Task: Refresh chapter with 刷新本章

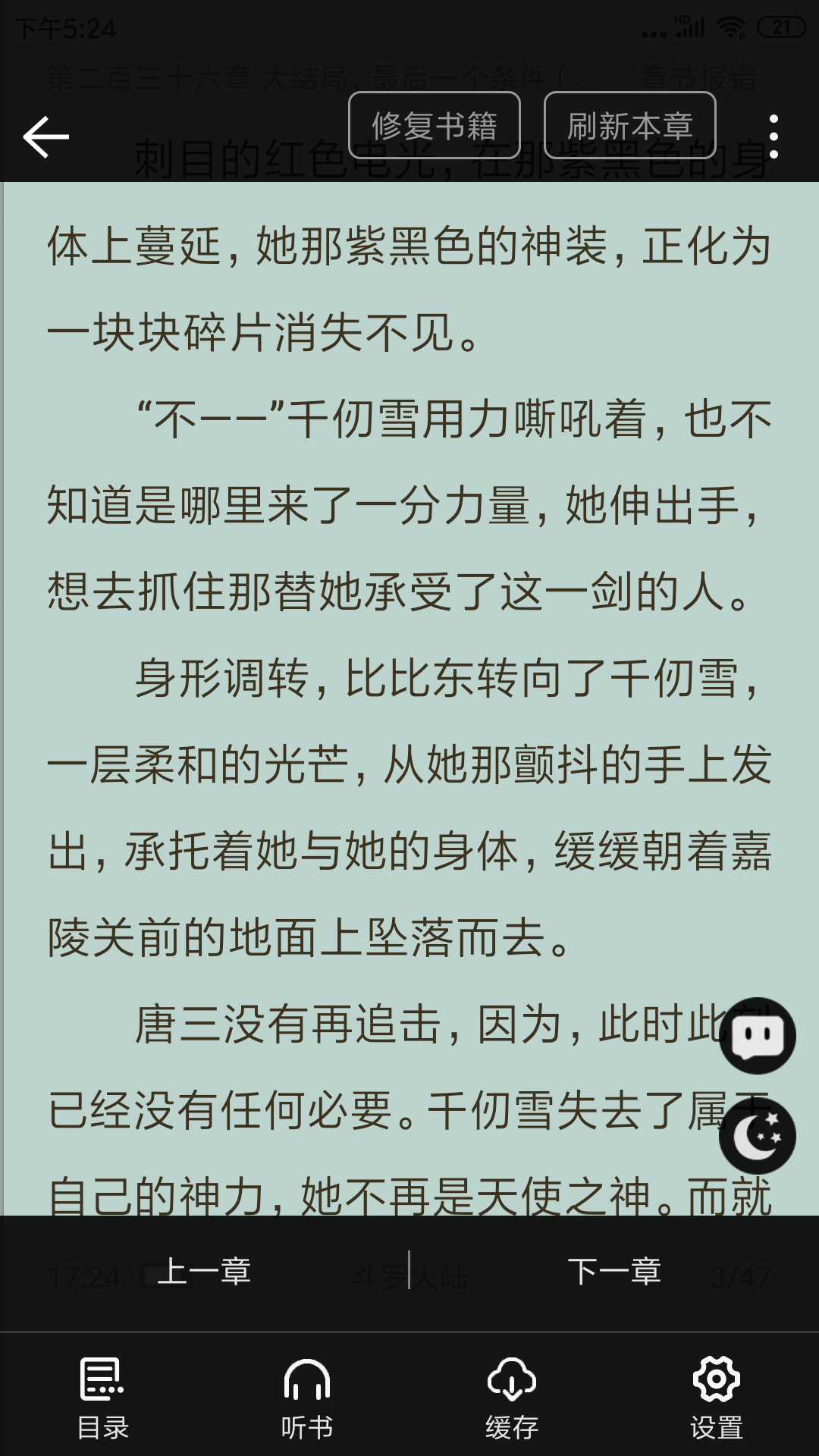Action: click(x=630, y=126)
